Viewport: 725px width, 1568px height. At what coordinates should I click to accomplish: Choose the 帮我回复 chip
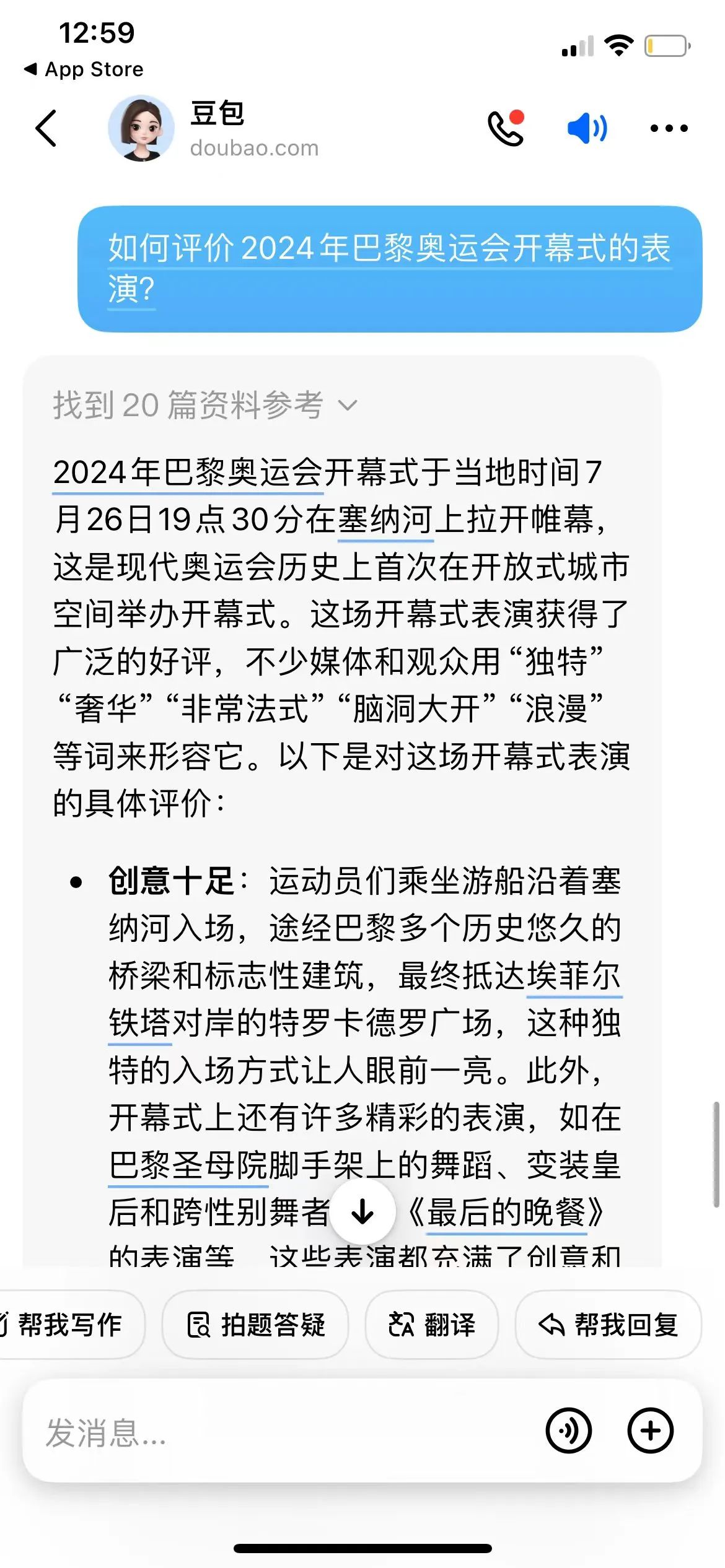pos(609,1324)
